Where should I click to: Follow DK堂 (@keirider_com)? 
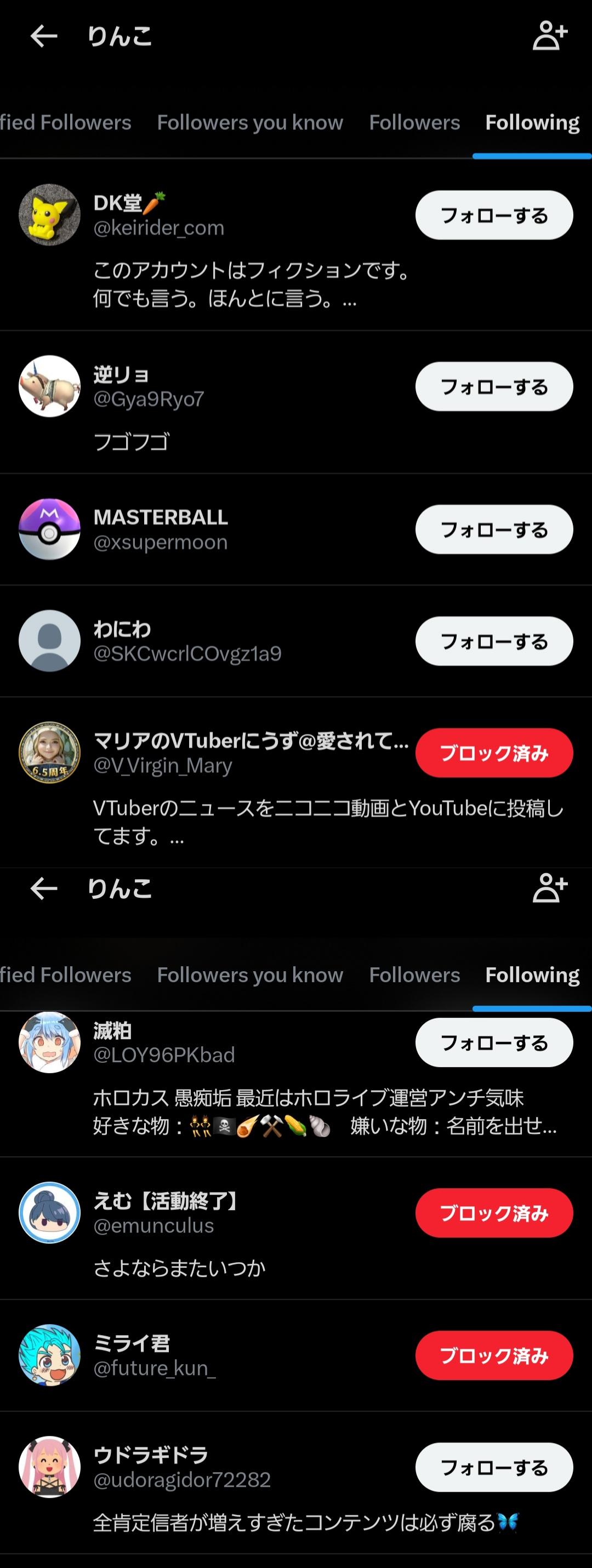point(494,215)
